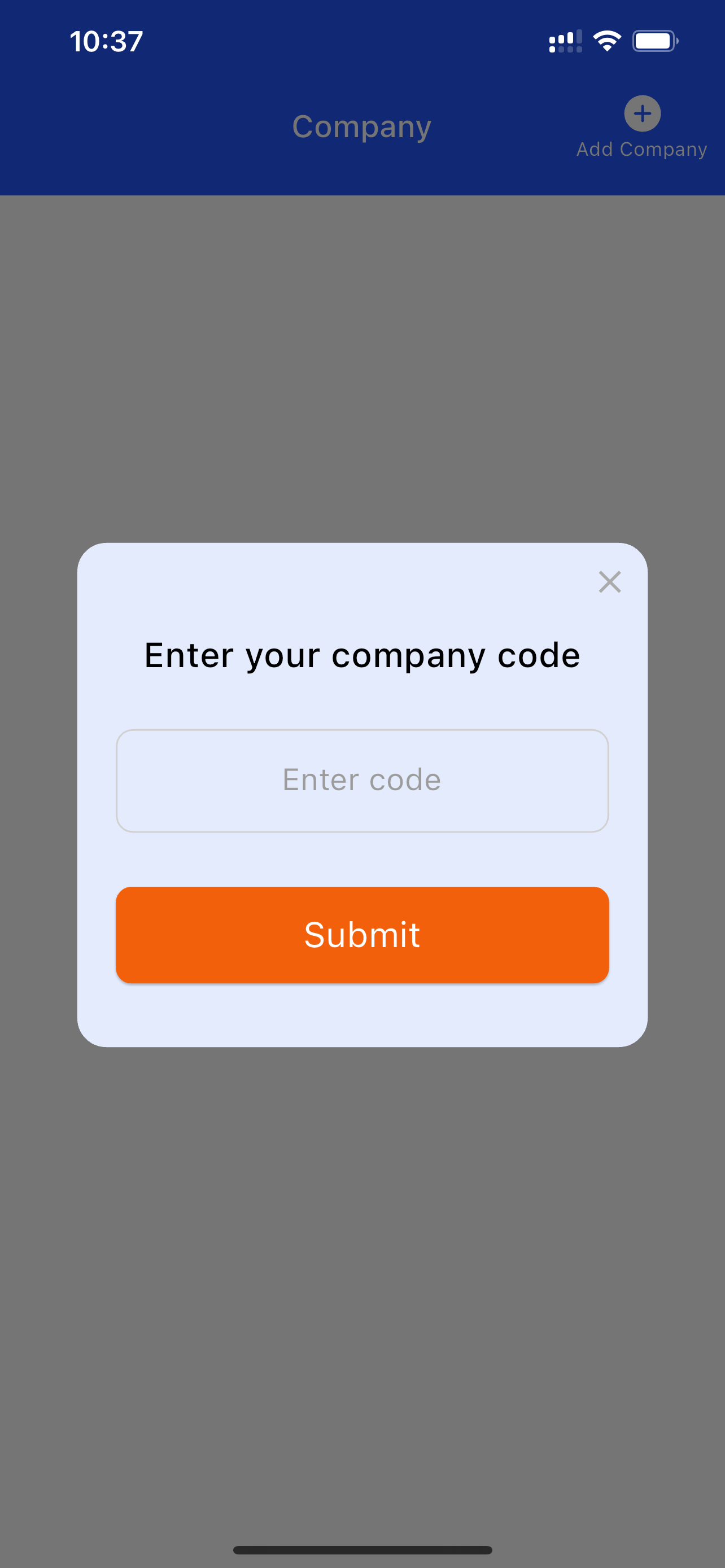
Task: Tap the Add Company plus icon
Action: pyautogui.click(x=642, y=114)
